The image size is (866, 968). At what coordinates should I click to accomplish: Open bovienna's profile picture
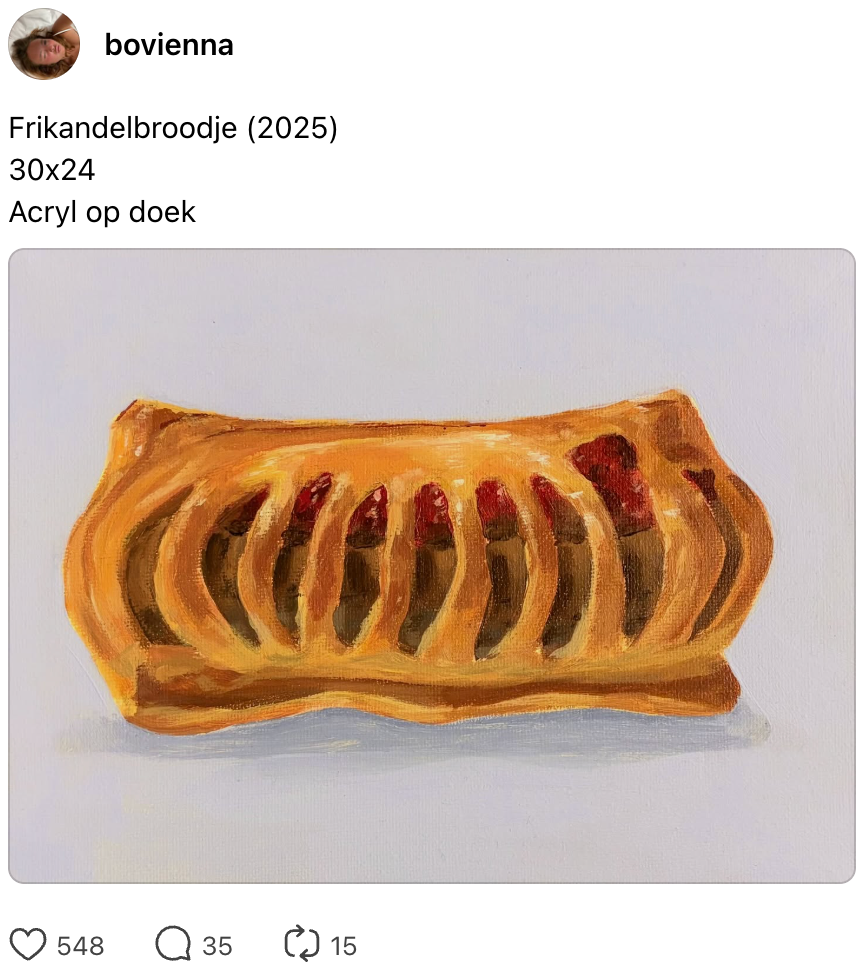(x=44, y=44)
